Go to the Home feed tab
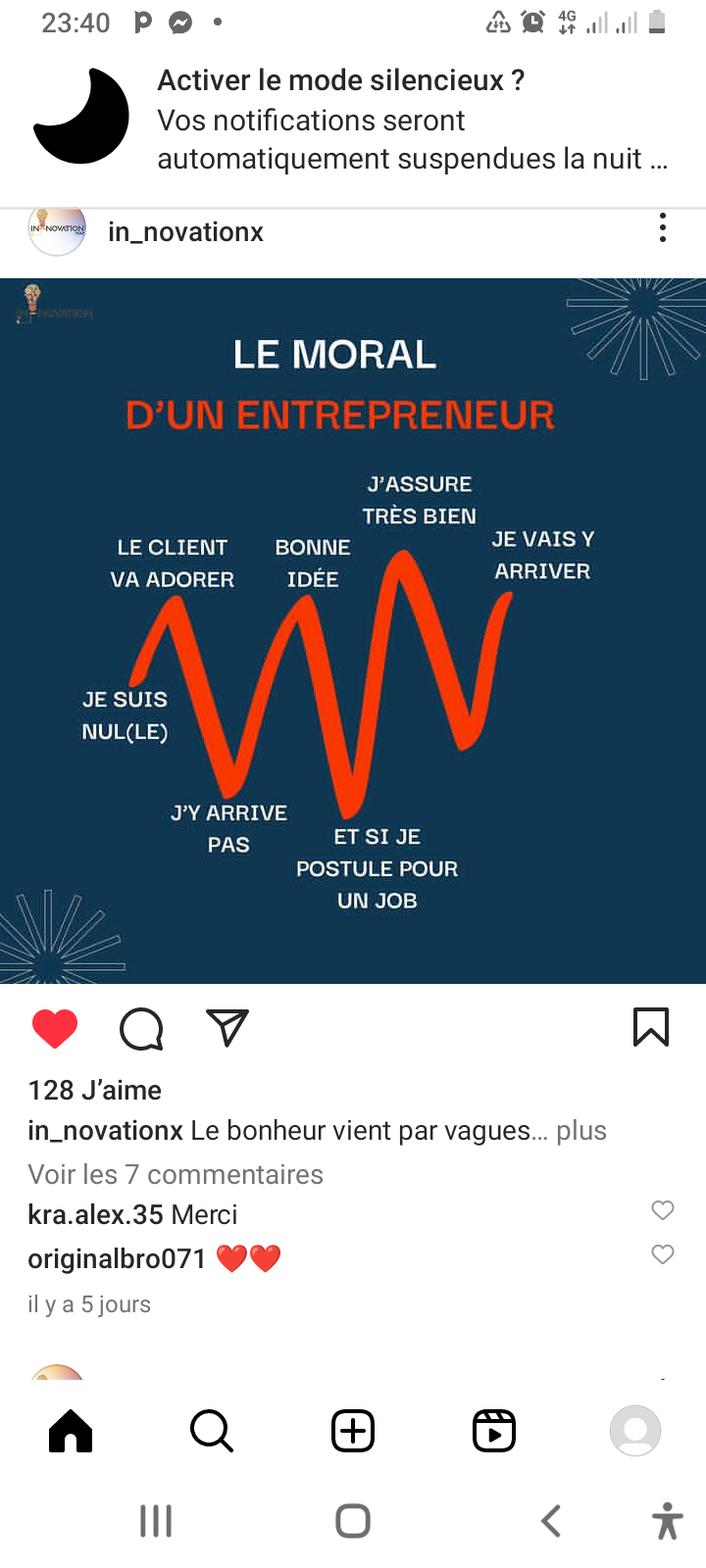The image size is (706, 1568). tap(71, 1431)
